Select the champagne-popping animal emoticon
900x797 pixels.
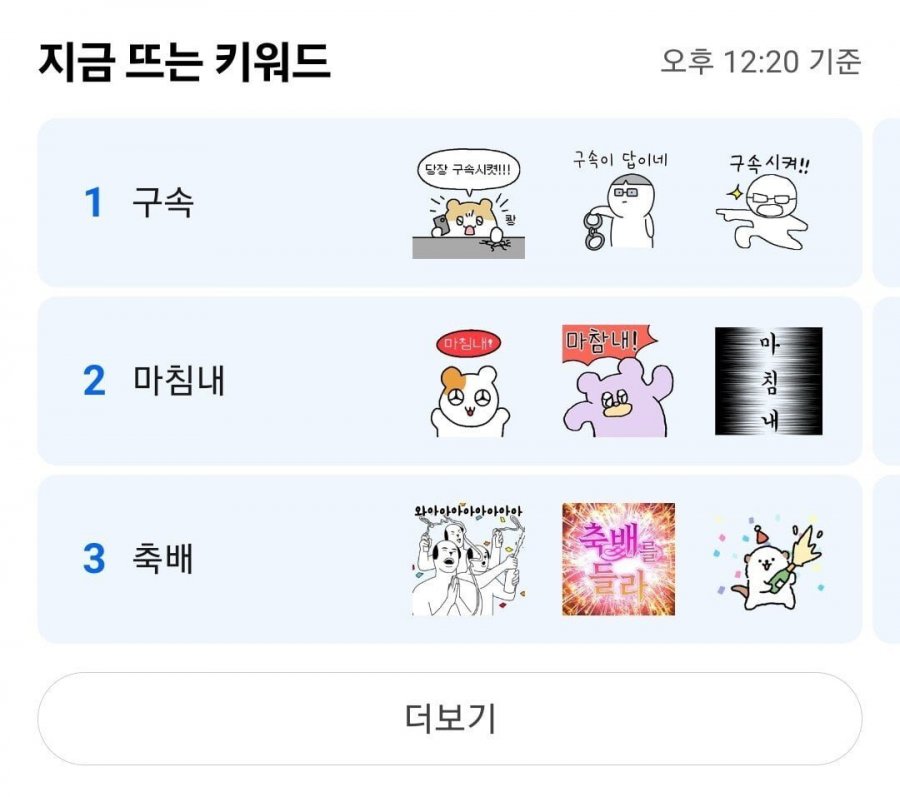click(768, 561)
